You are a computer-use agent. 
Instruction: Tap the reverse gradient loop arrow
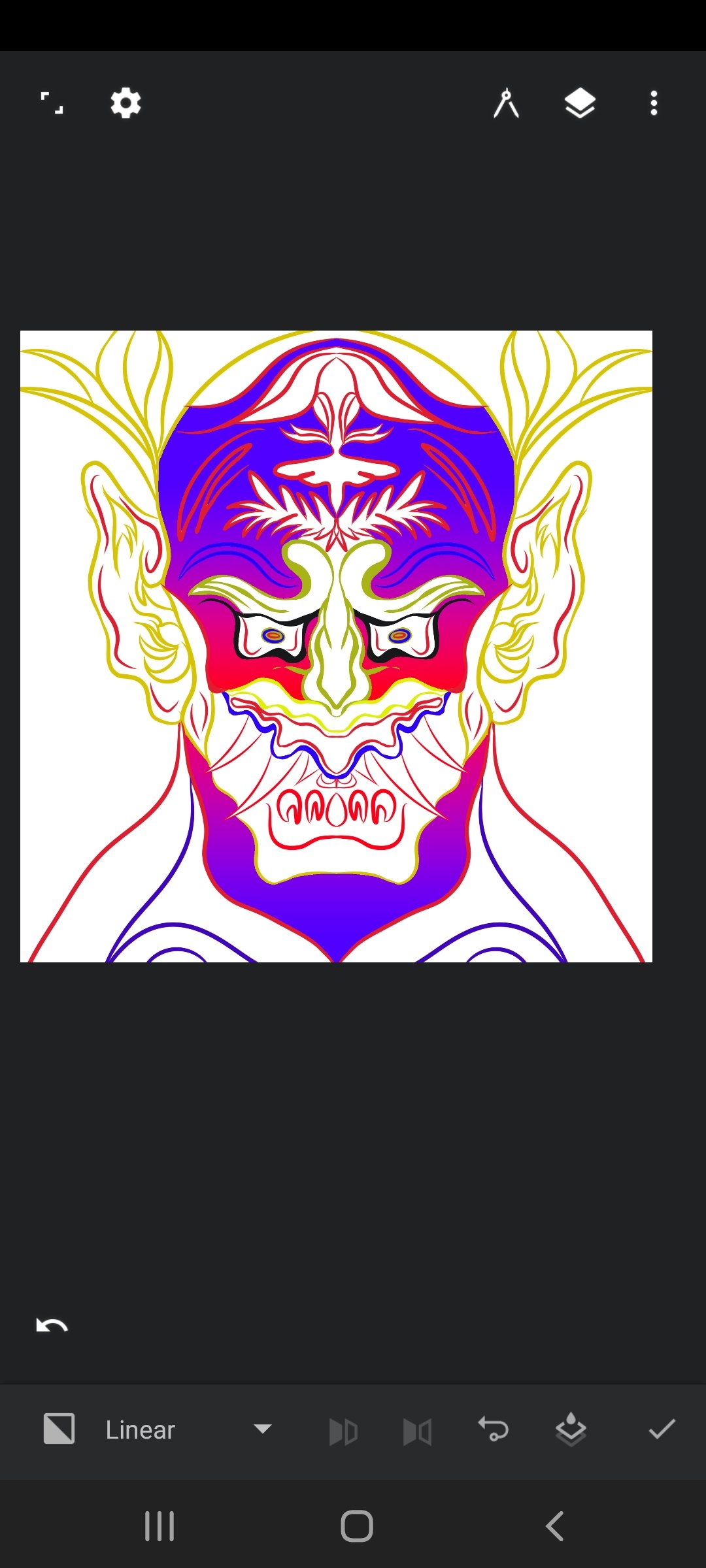coord(494,1429)
